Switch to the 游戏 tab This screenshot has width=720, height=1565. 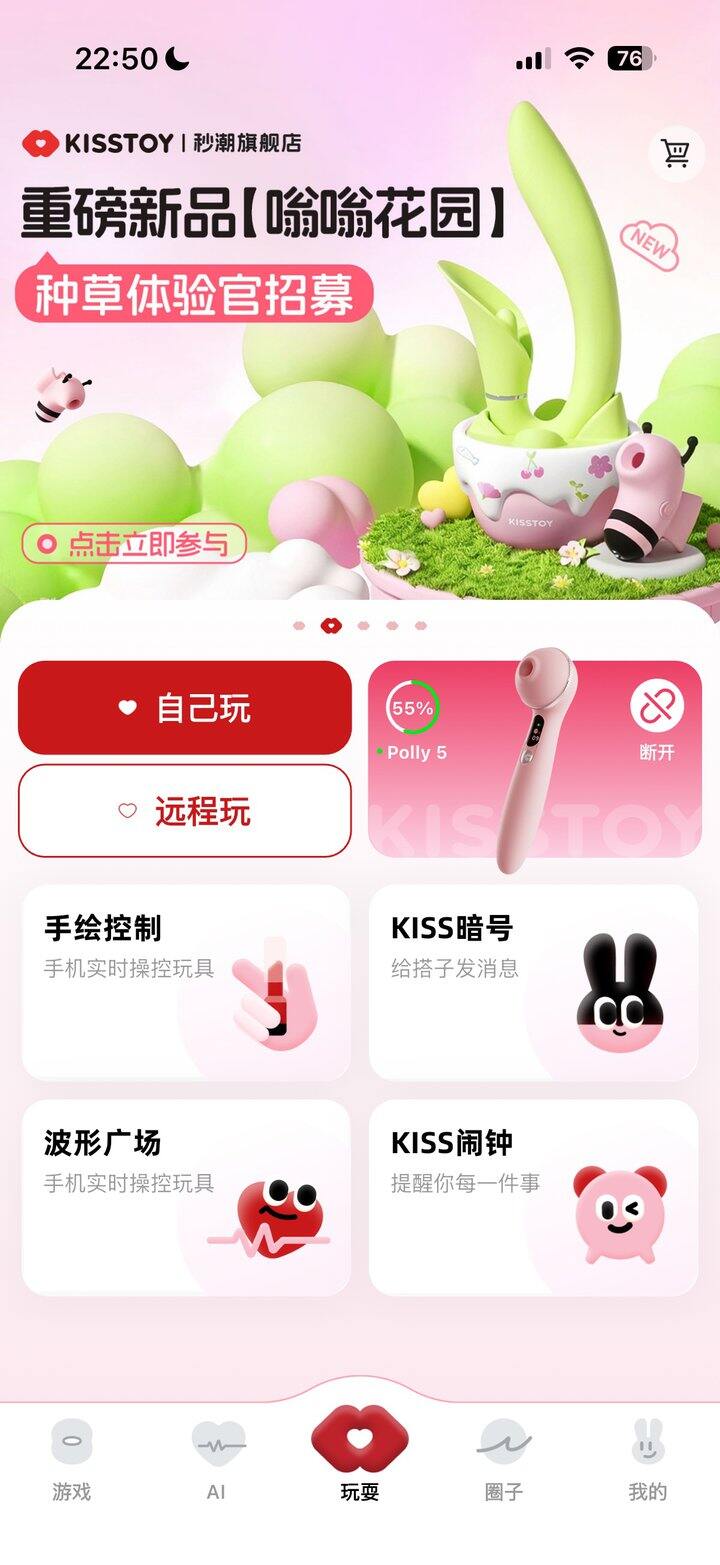(72, 1461)
